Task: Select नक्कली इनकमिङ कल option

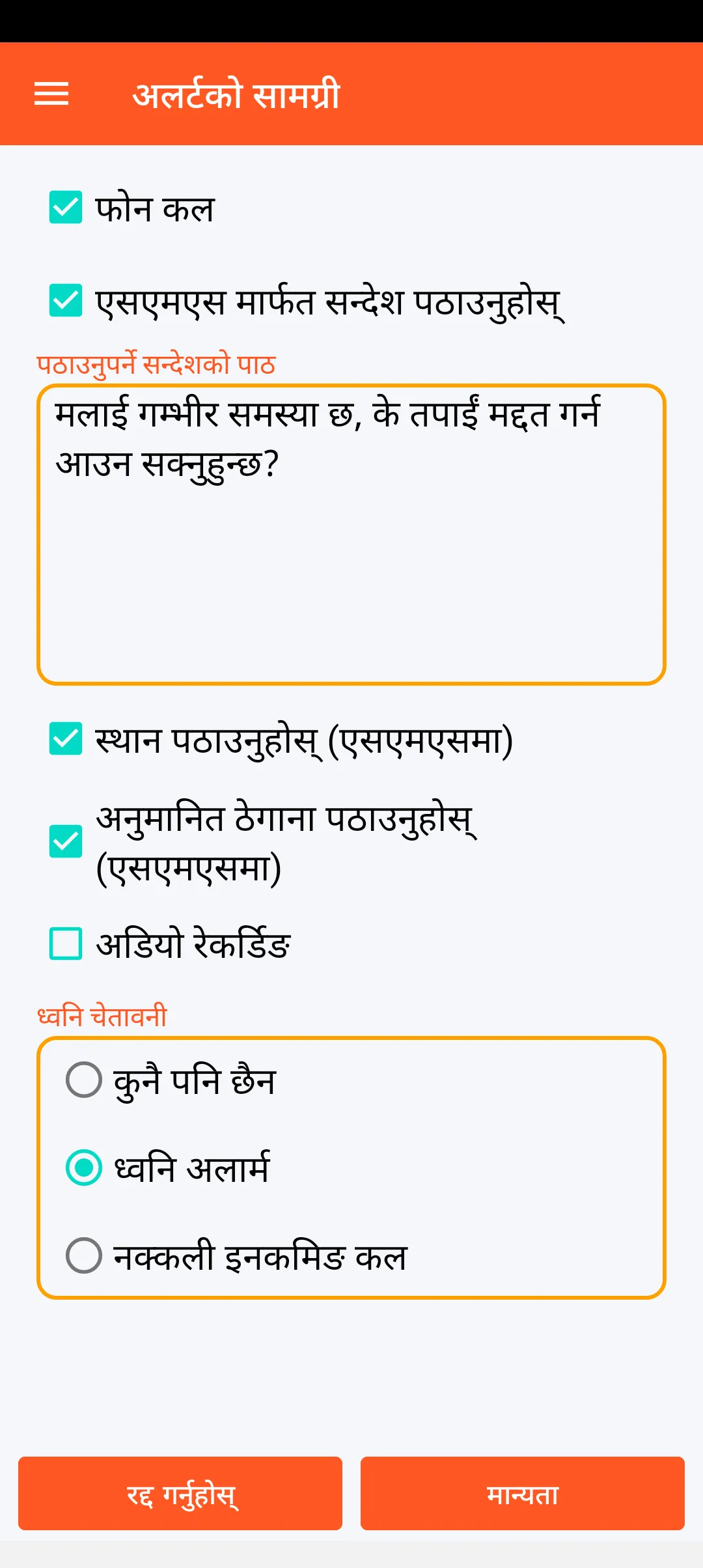Action: click(x=84, y=1255)
